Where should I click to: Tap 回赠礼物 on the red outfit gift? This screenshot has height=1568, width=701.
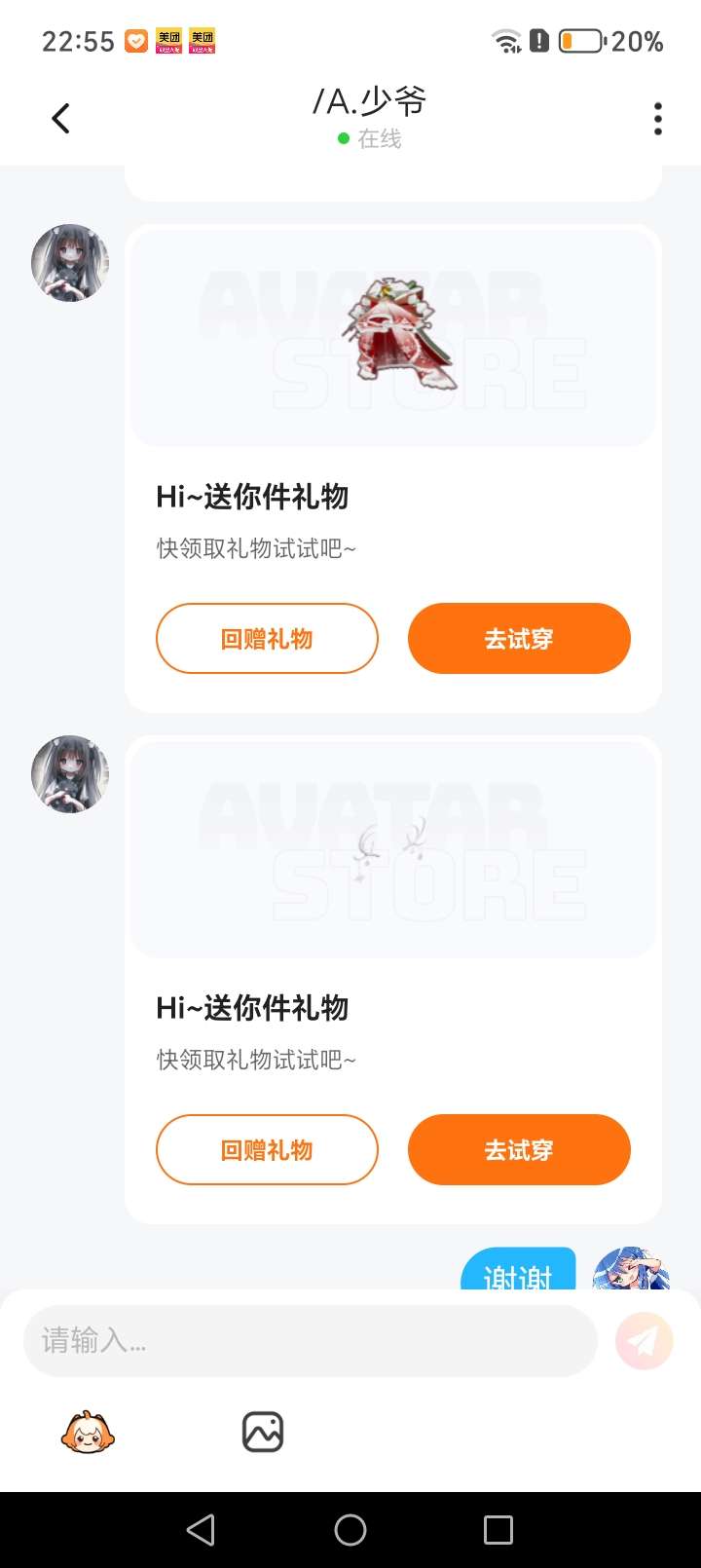point(267,639)
